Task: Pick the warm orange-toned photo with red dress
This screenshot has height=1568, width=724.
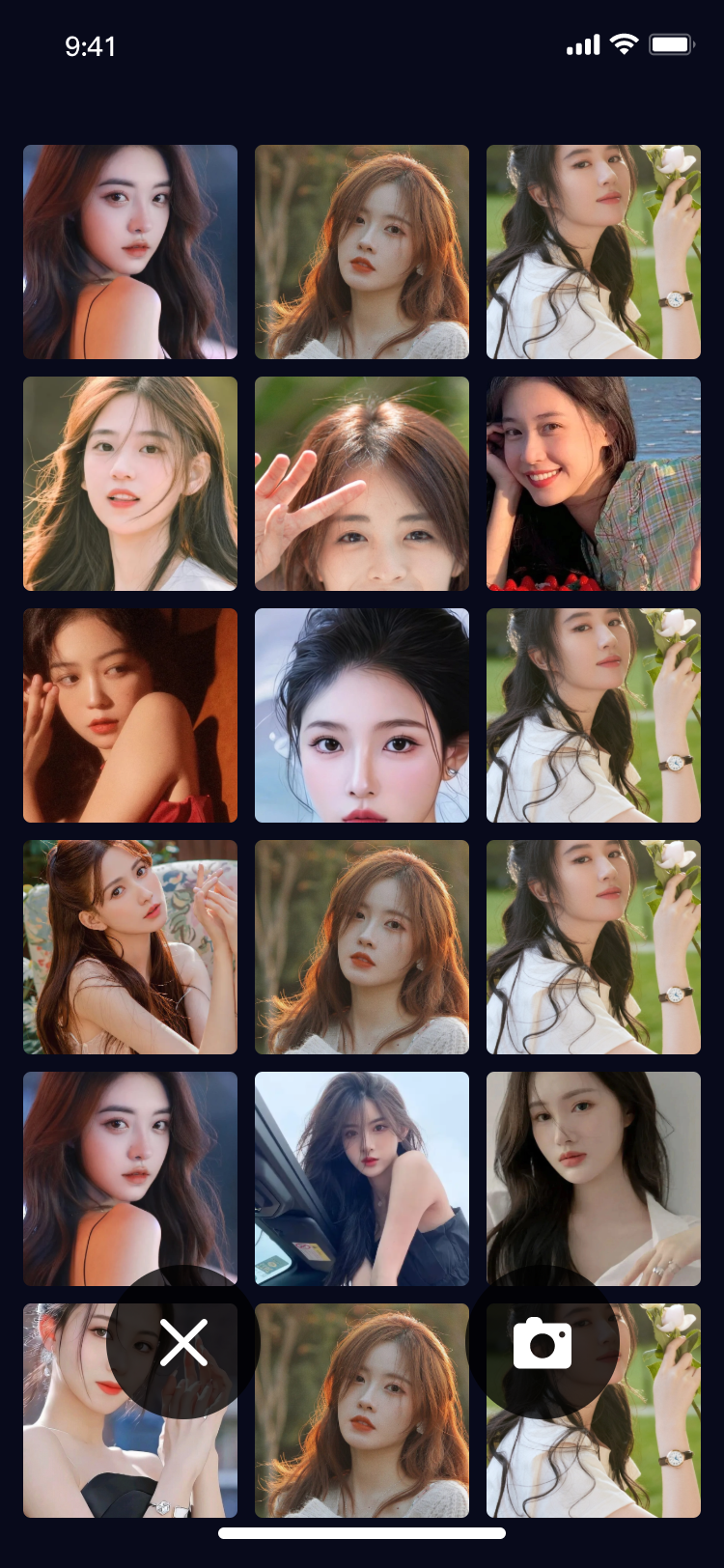Action: pos(130,715)
